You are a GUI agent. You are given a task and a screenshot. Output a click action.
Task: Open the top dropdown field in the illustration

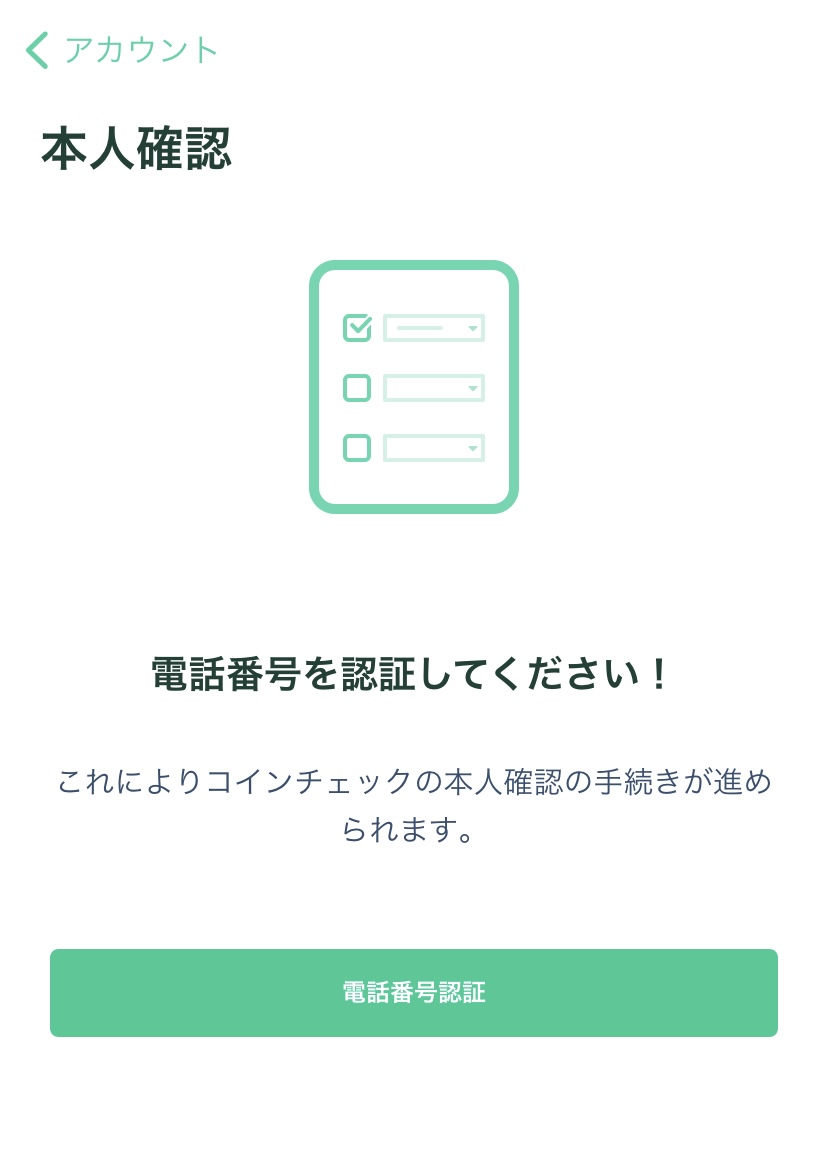pyautogui.click(x=433, y=327)
